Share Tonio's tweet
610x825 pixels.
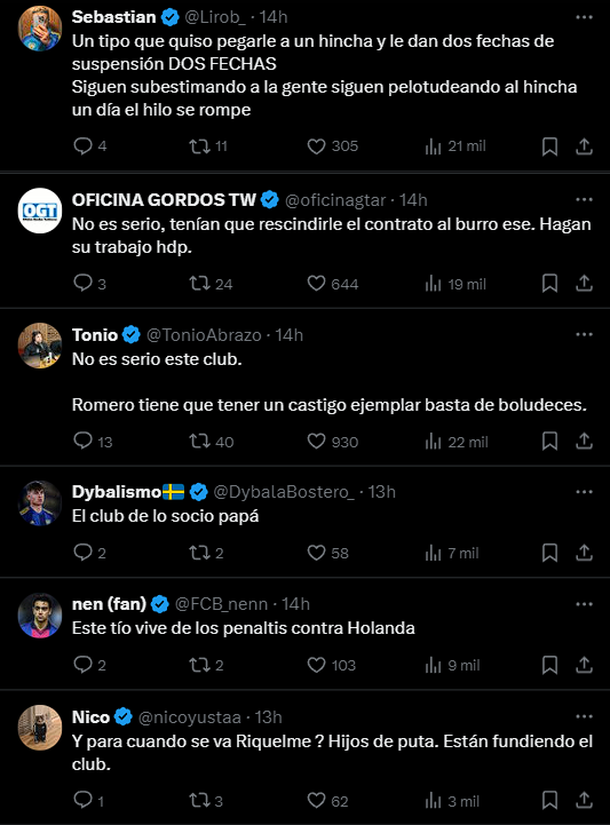point(585,441)
